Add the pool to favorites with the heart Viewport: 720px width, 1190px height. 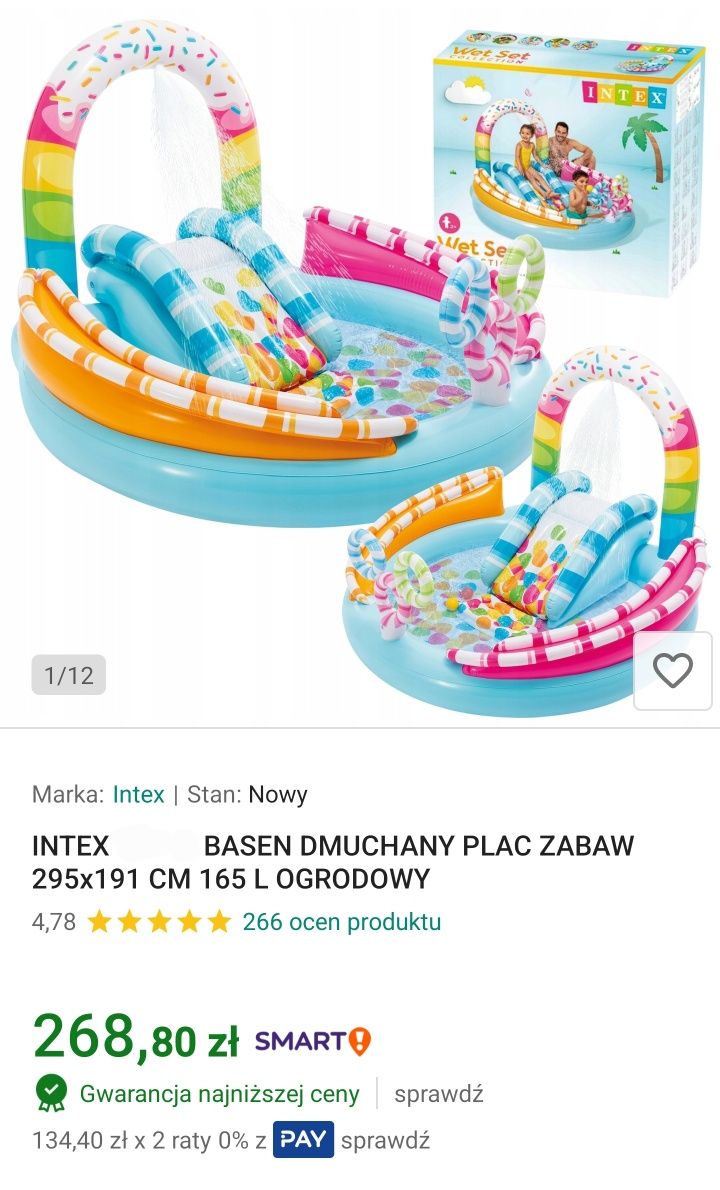[x=672, y=671]
